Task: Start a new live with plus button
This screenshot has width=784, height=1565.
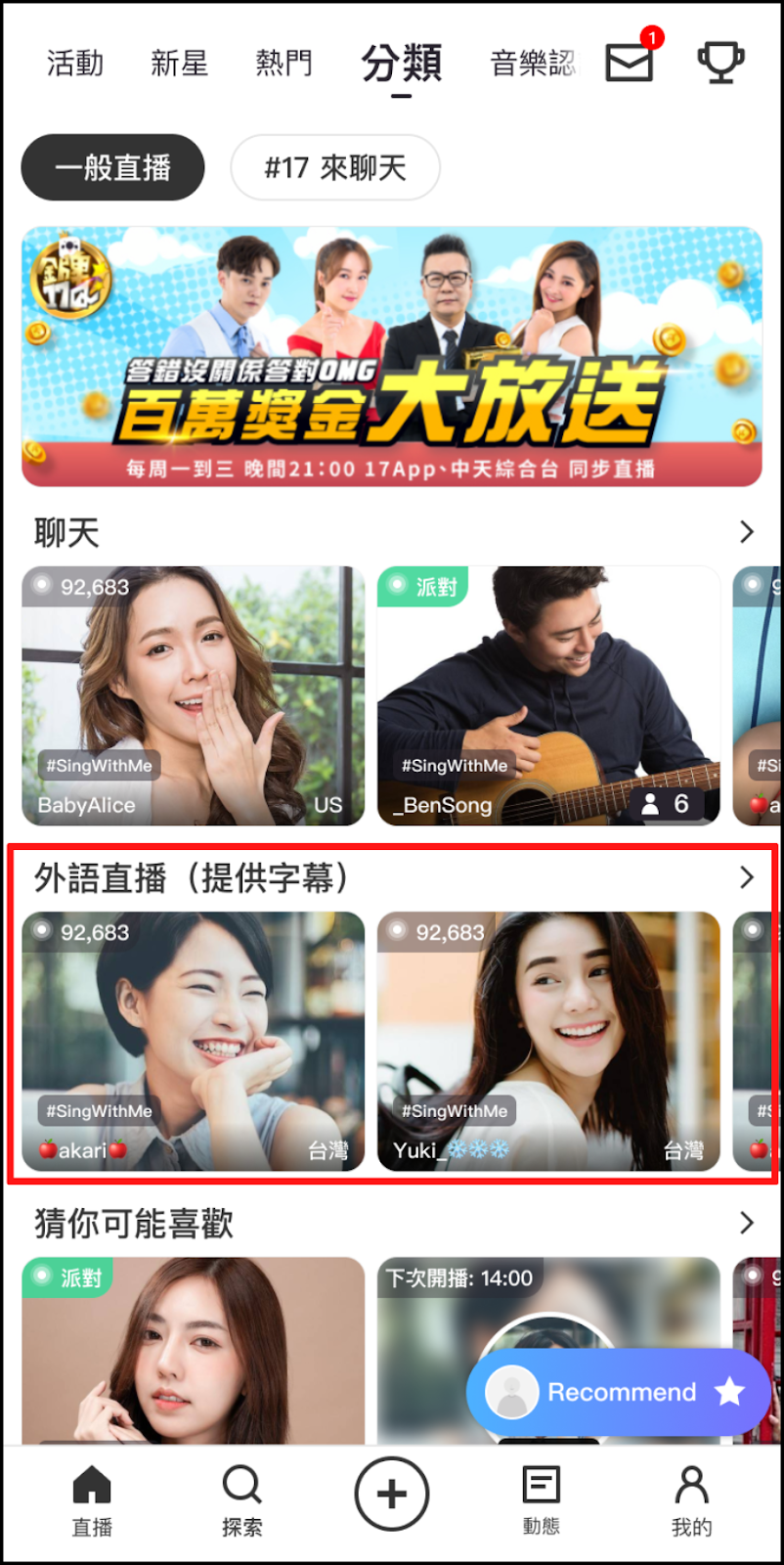Action: pos(391,1495)
